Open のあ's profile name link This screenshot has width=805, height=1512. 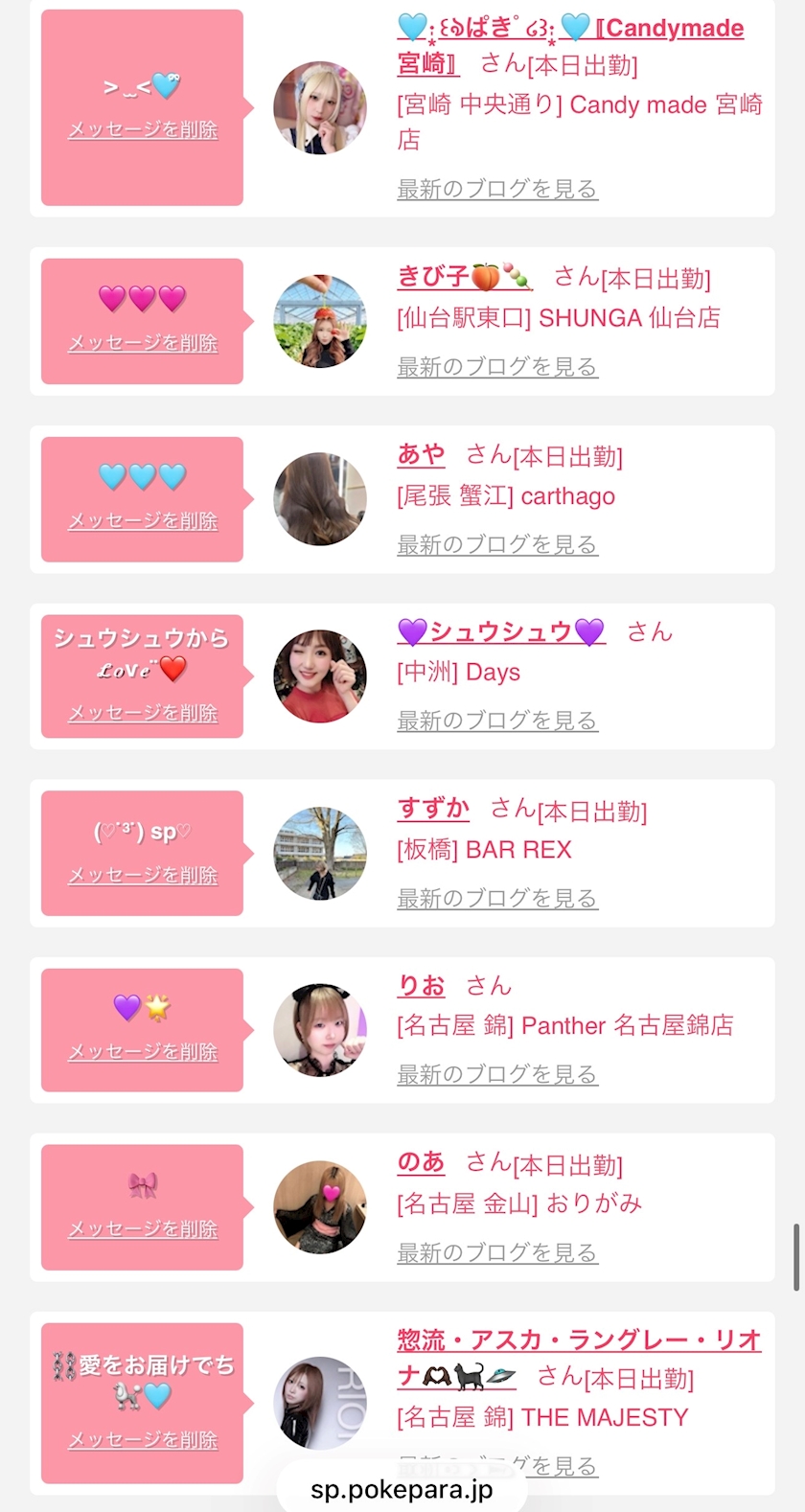pyautogui.click(x=421, y=1162)
